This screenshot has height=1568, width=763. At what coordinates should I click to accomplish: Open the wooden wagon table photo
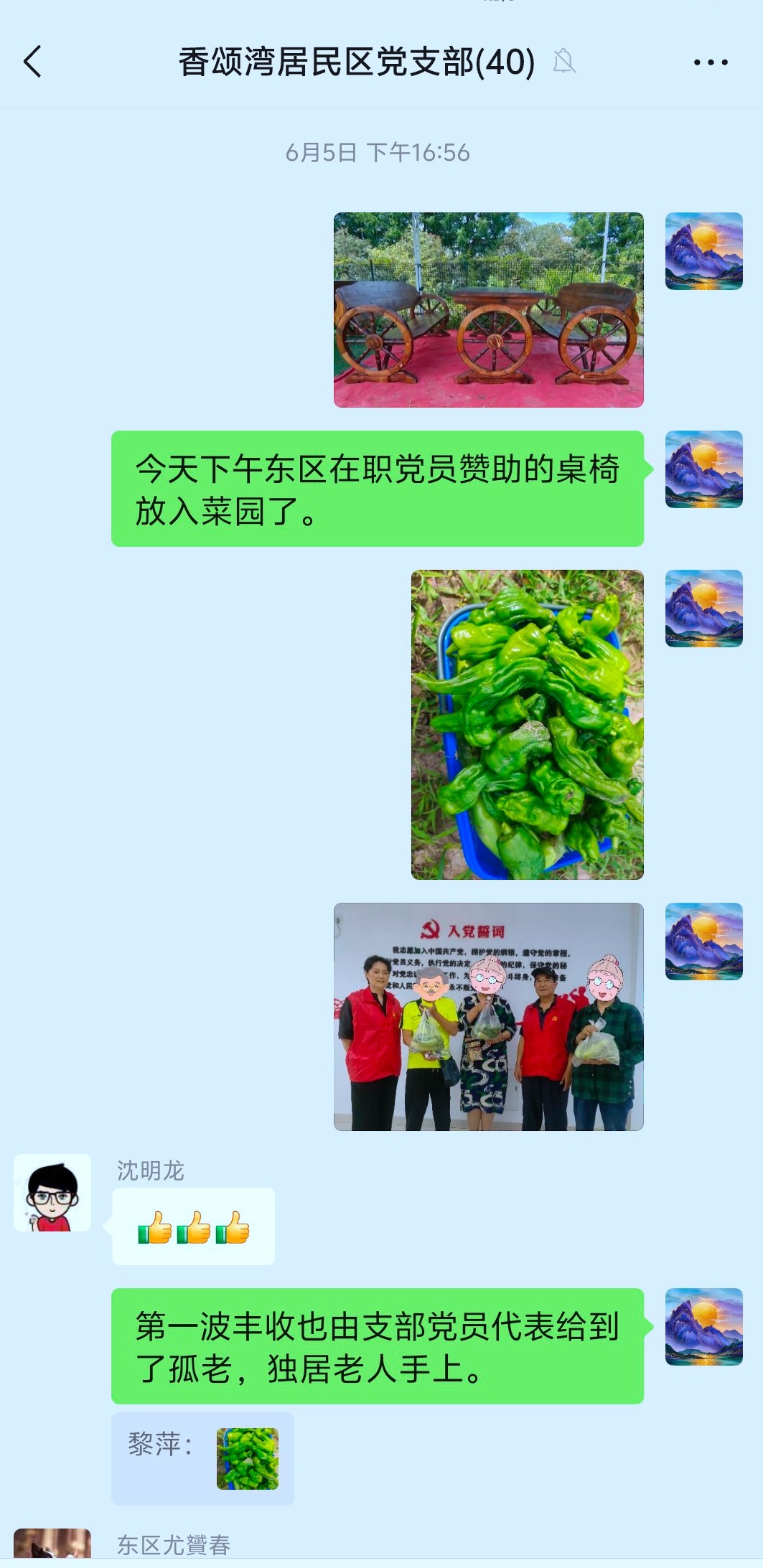[x=488, y=310]
